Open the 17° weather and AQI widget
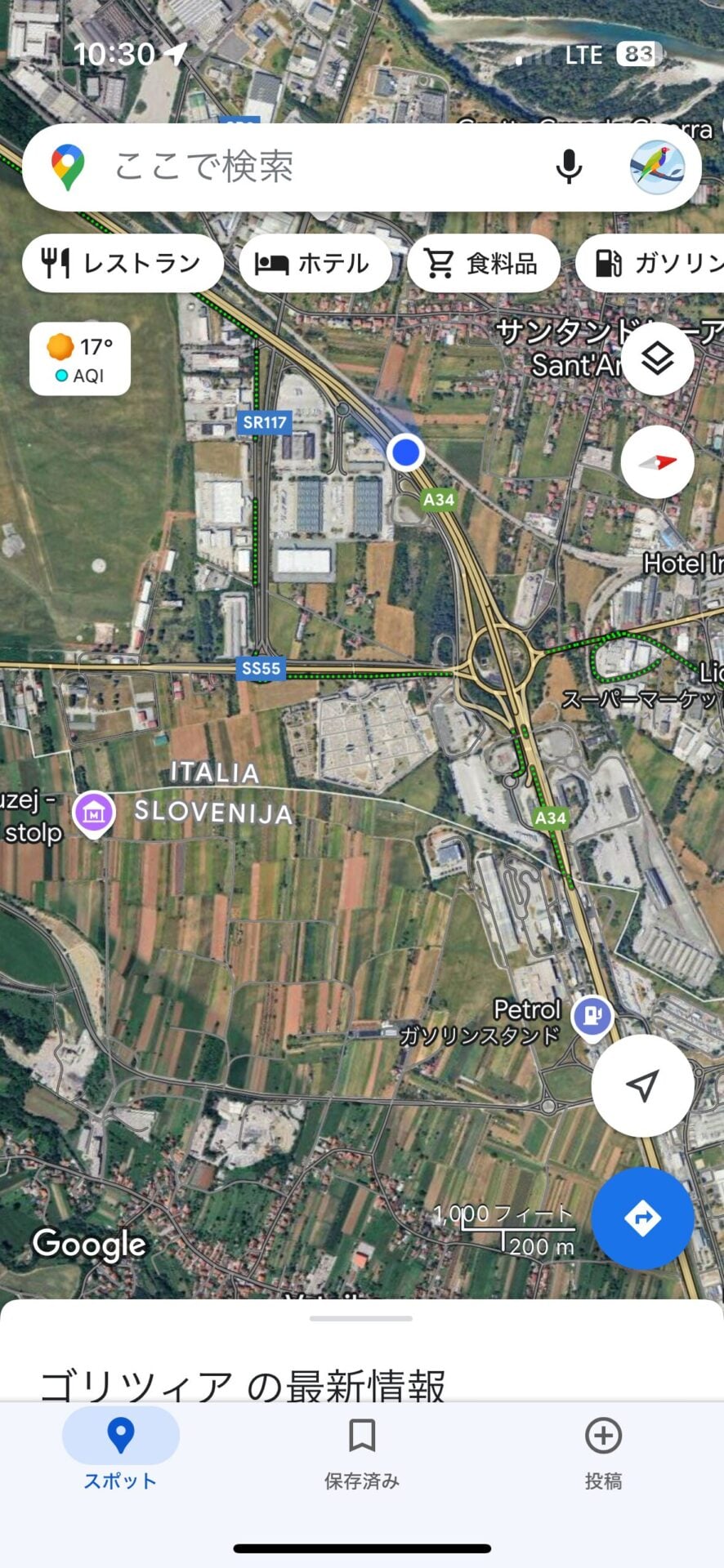This screenshot has height=1568, width=724. tap(80, 359)
